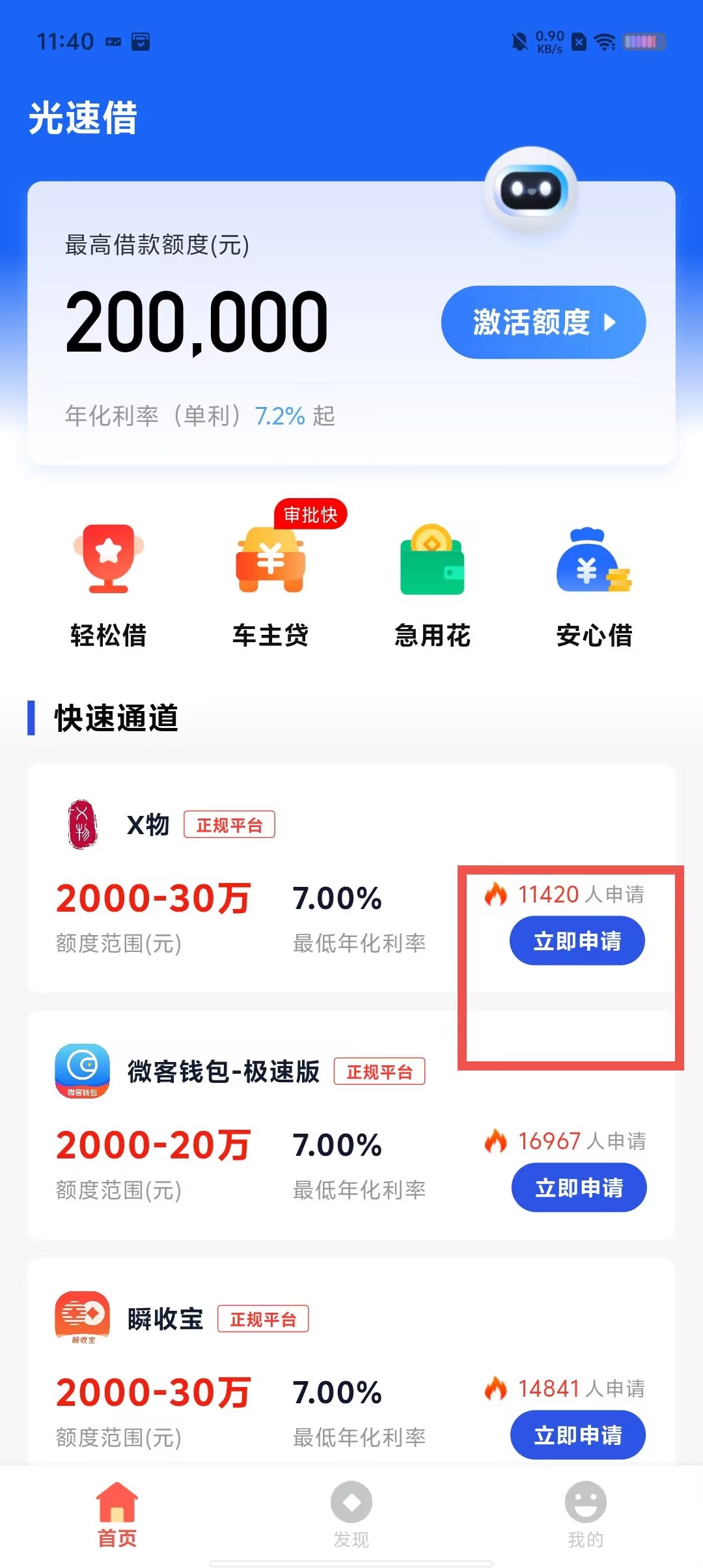This screenshot has width=703, height=1568.
Task: Switch to the 我的 tab
Action: tap(586, 1515)
